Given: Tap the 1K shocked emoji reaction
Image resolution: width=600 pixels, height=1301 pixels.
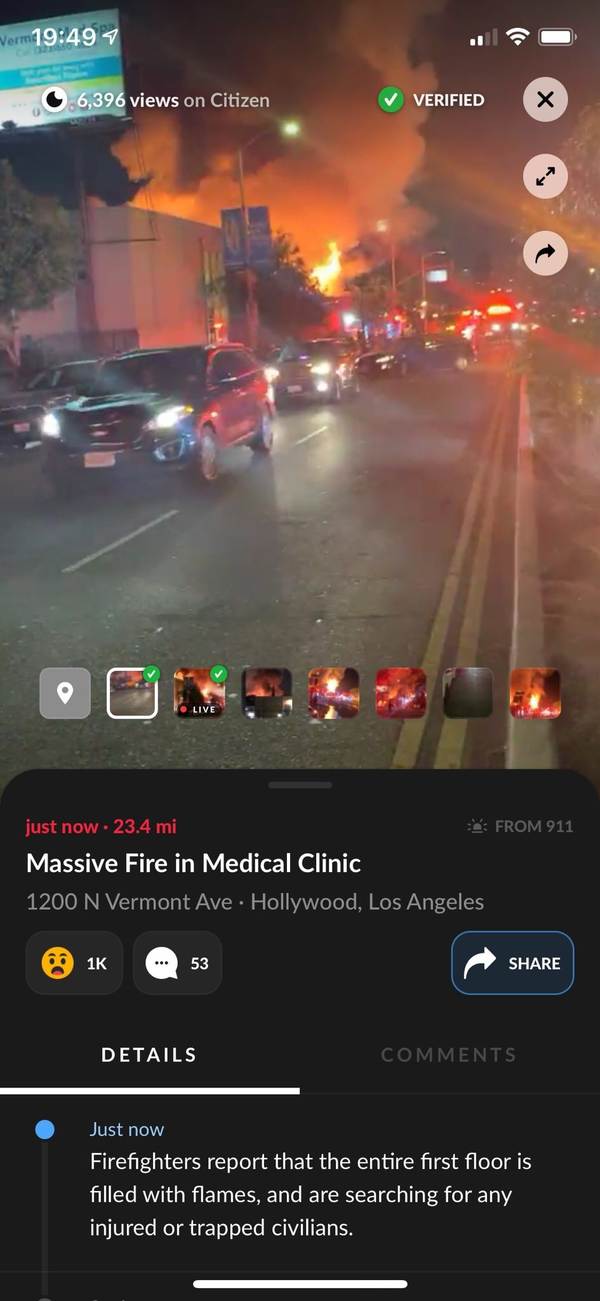Looking at the screenshot, I should pos(74,963).
